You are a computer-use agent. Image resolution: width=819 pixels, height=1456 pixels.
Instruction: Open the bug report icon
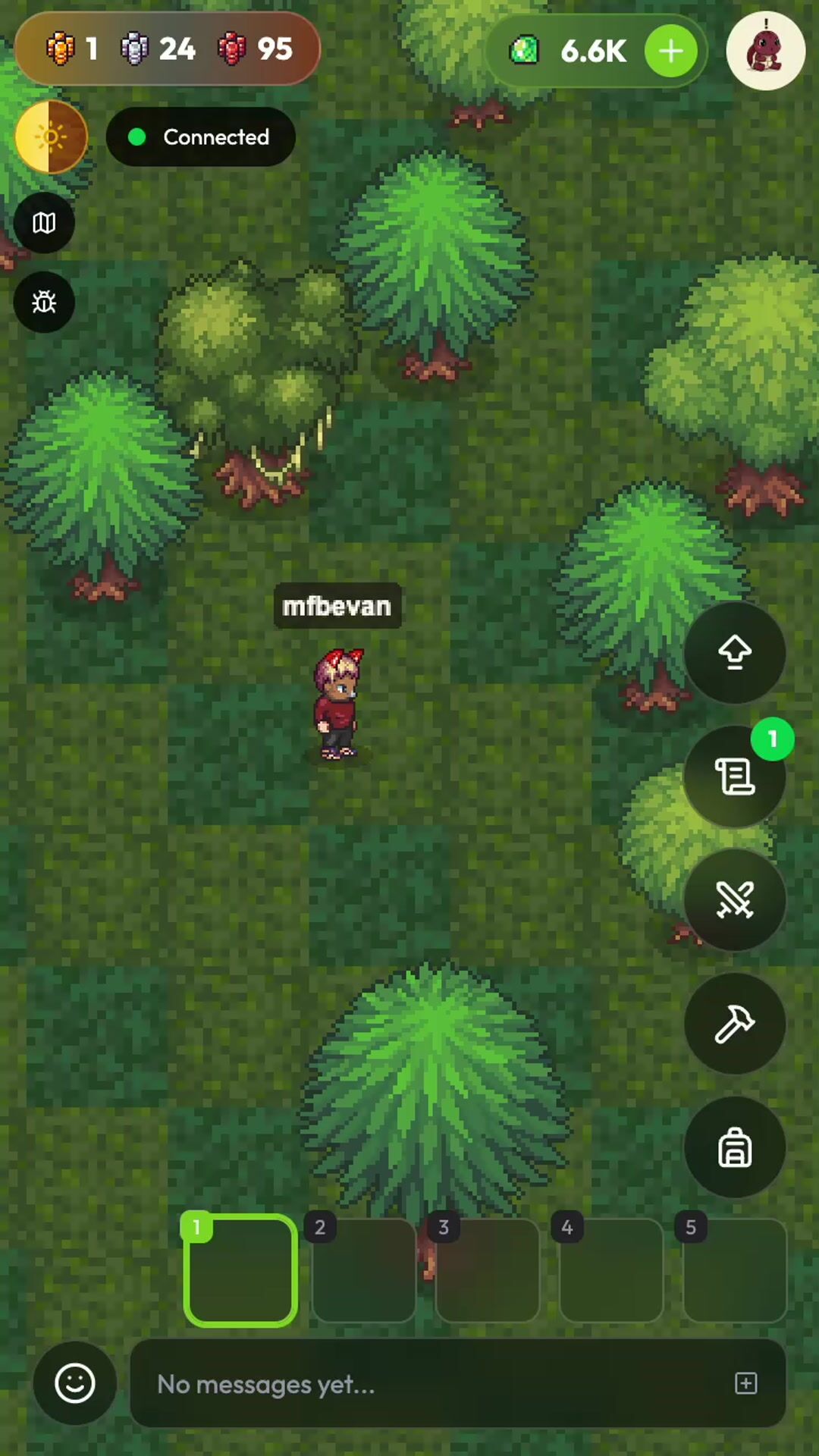coord(44,302)
